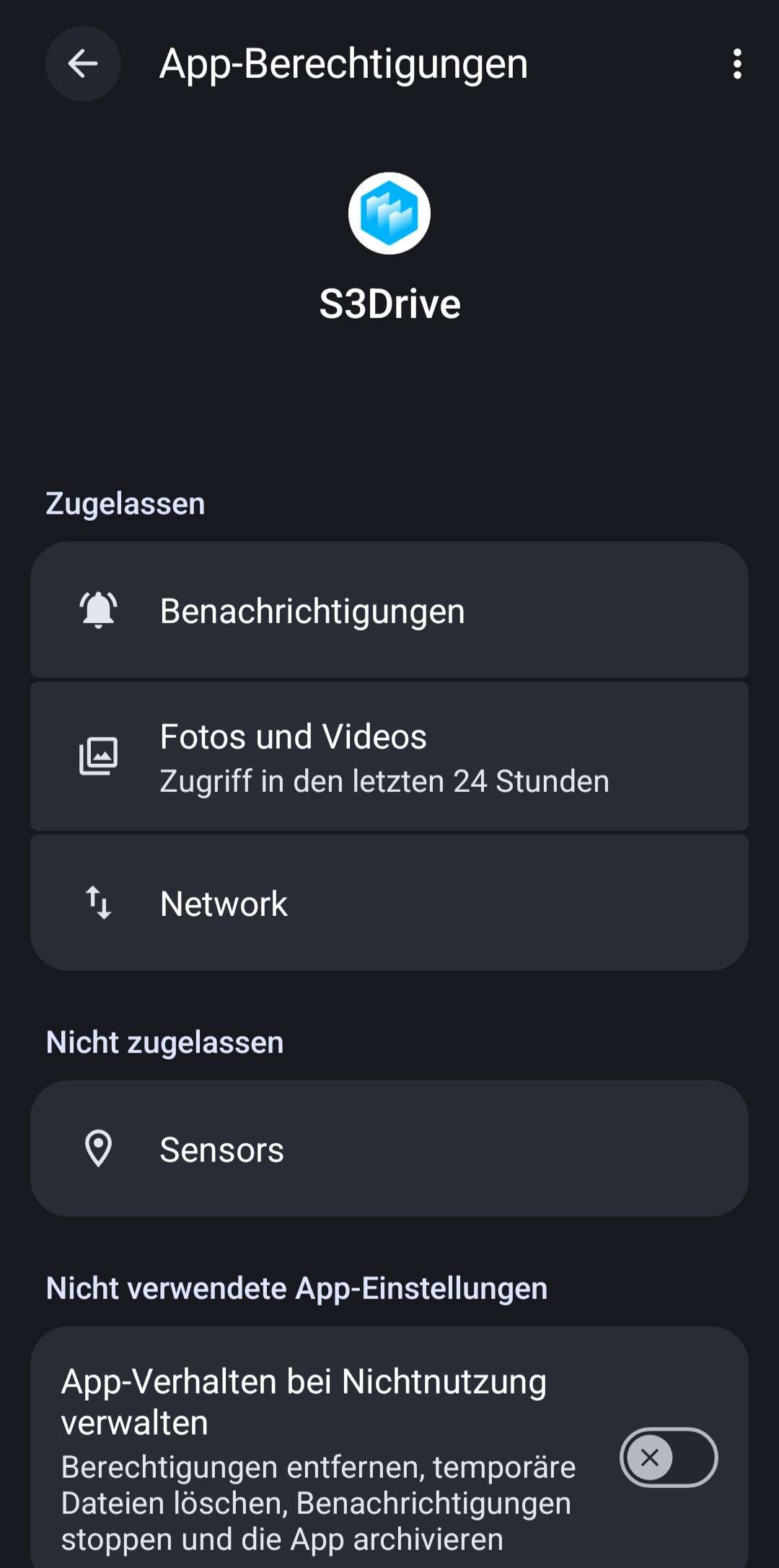The image size is (779, 1568).
Task: Toggle App-Verhalten bei Nichtnutzung verwalten
Action: 668,1458
